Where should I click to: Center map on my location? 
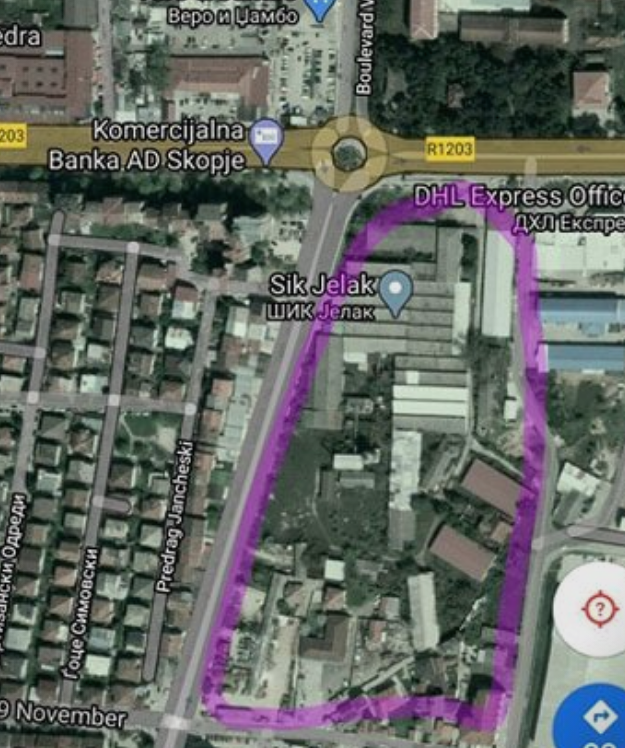[x=597, y=609]
